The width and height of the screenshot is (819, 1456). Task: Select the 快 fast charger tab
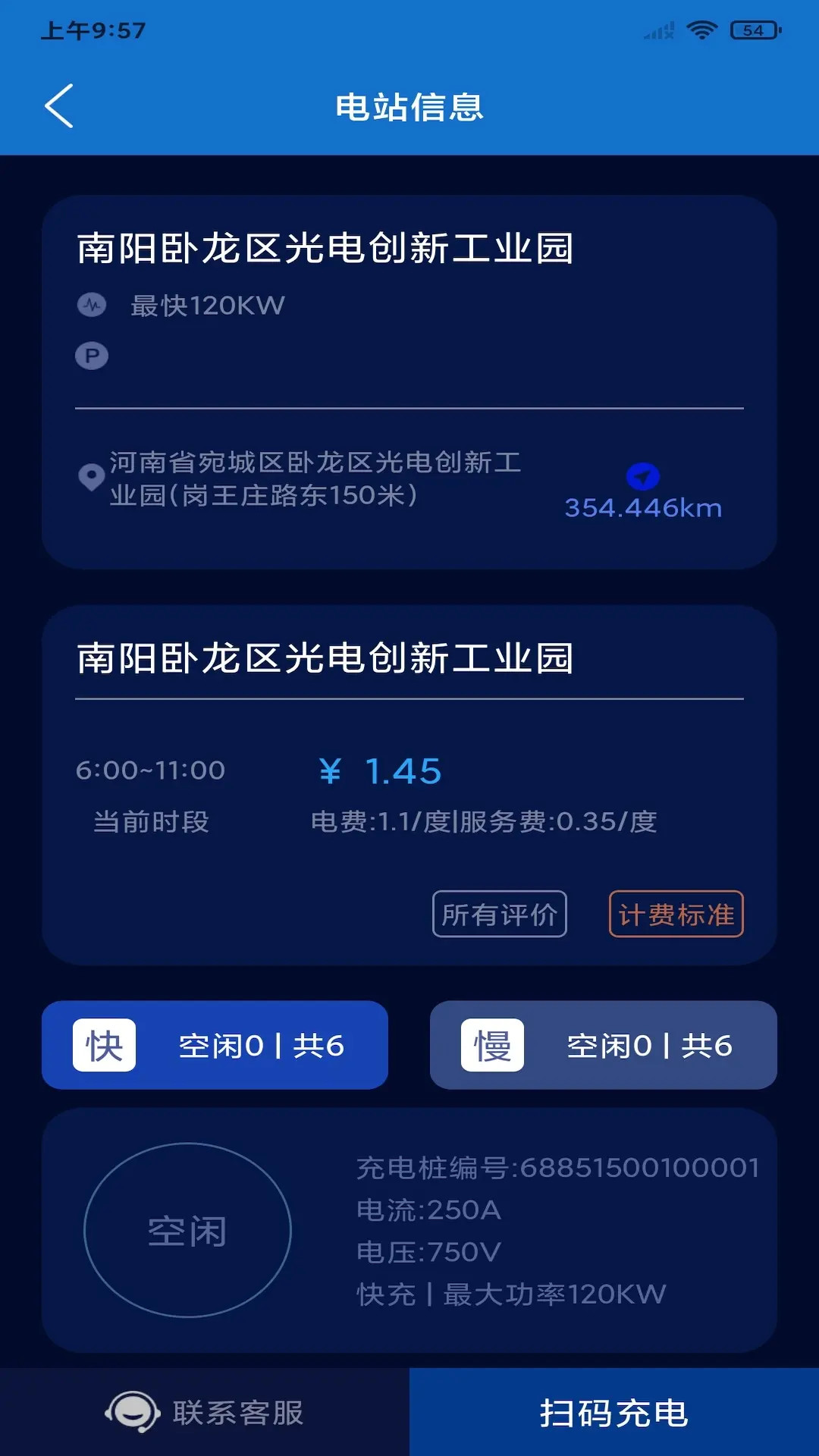click(215, 1045)
